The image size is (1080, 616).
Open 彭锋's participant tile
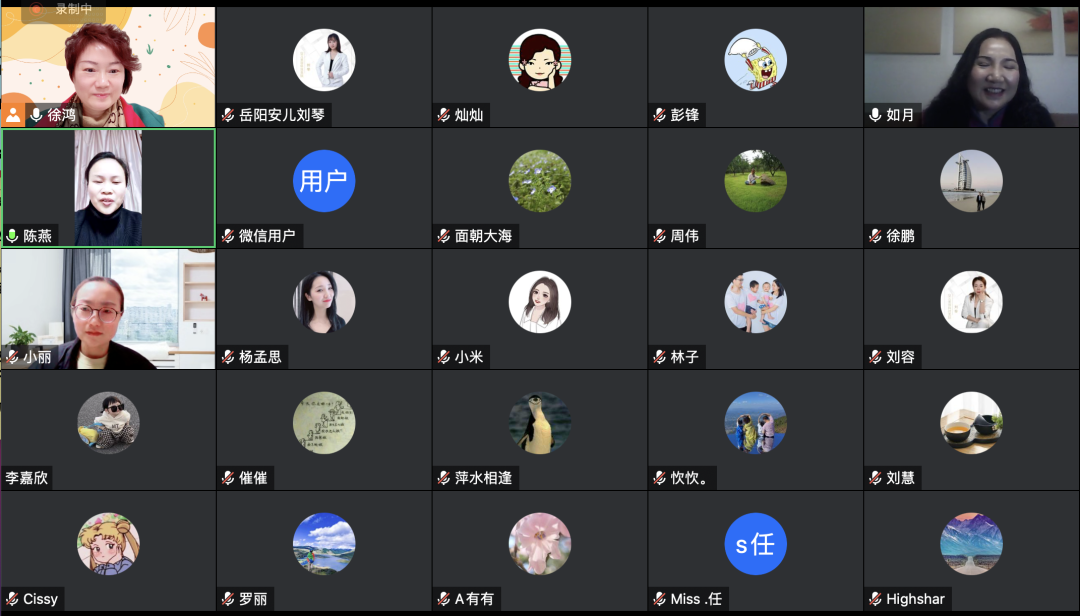(x=755, y=66)
